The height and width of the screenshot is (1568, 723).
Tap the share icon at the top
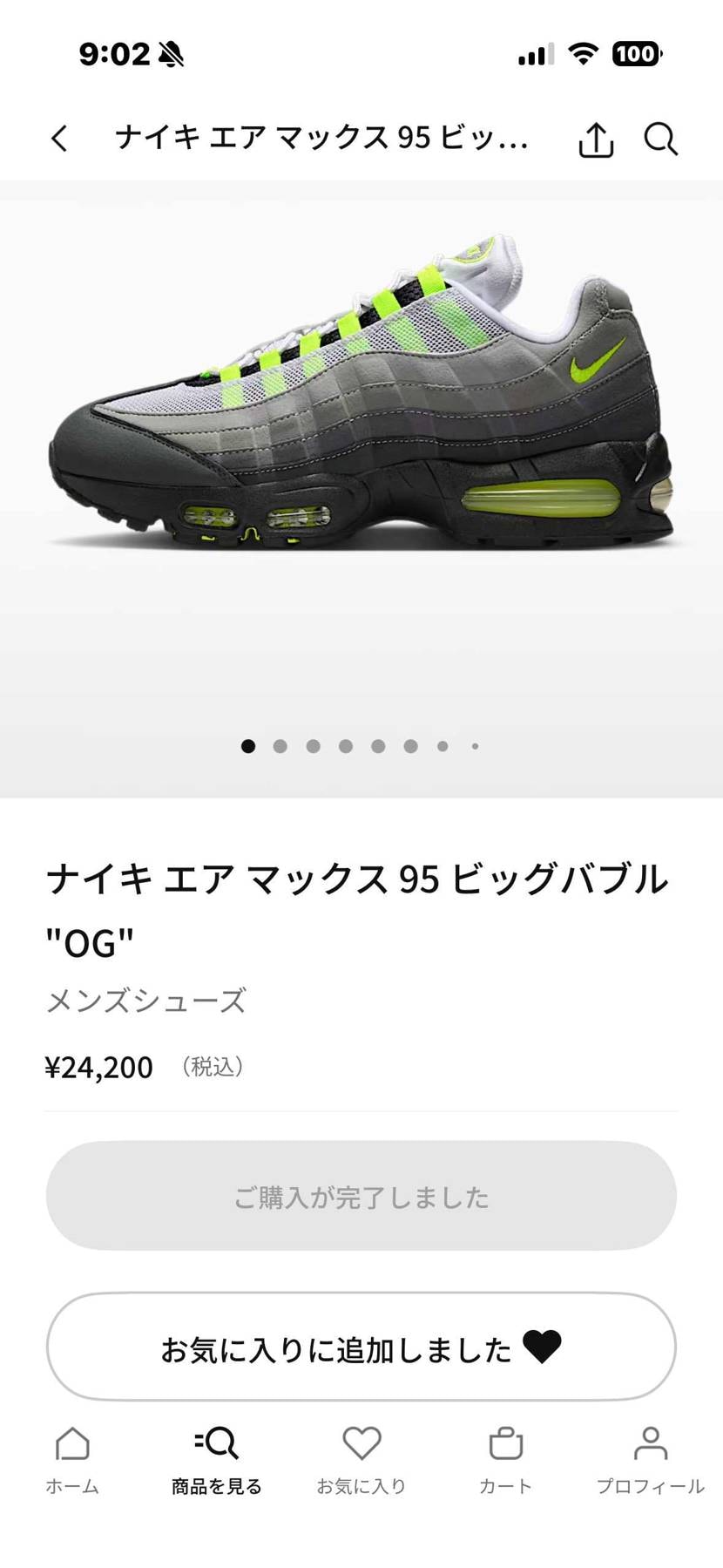595,138
